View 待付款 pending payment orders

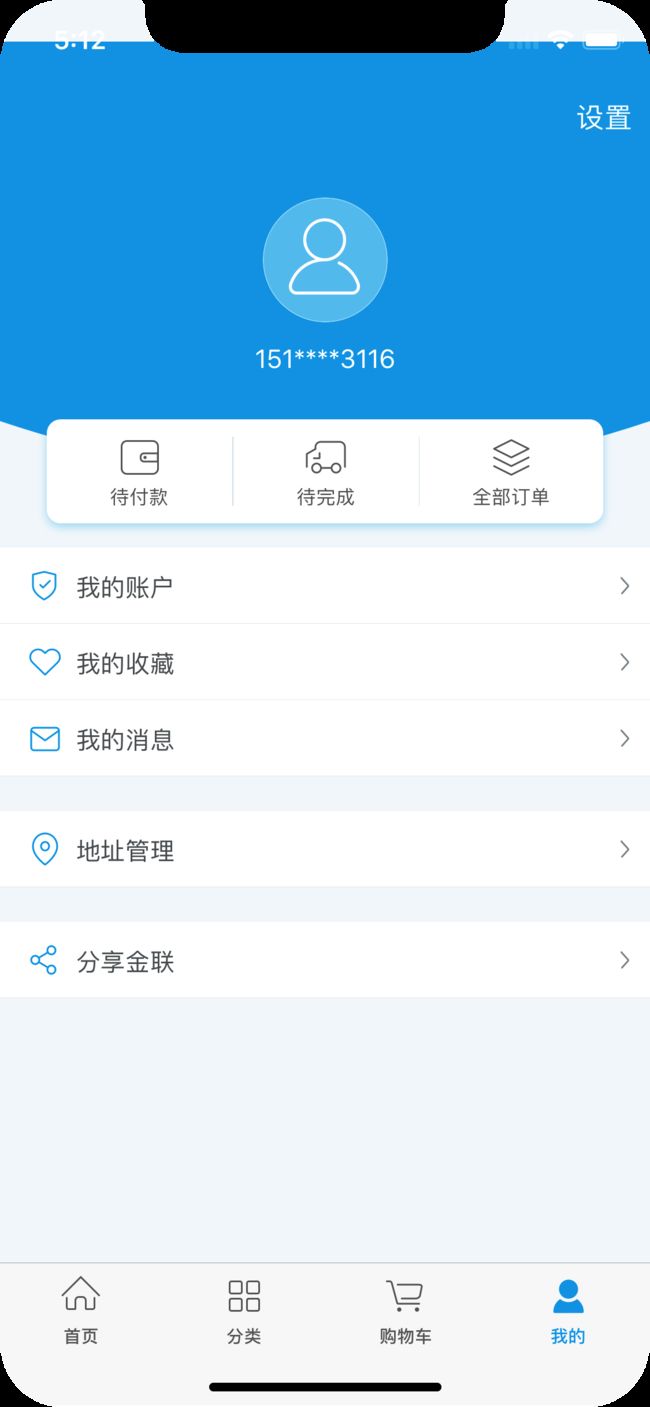pos(139,472)
